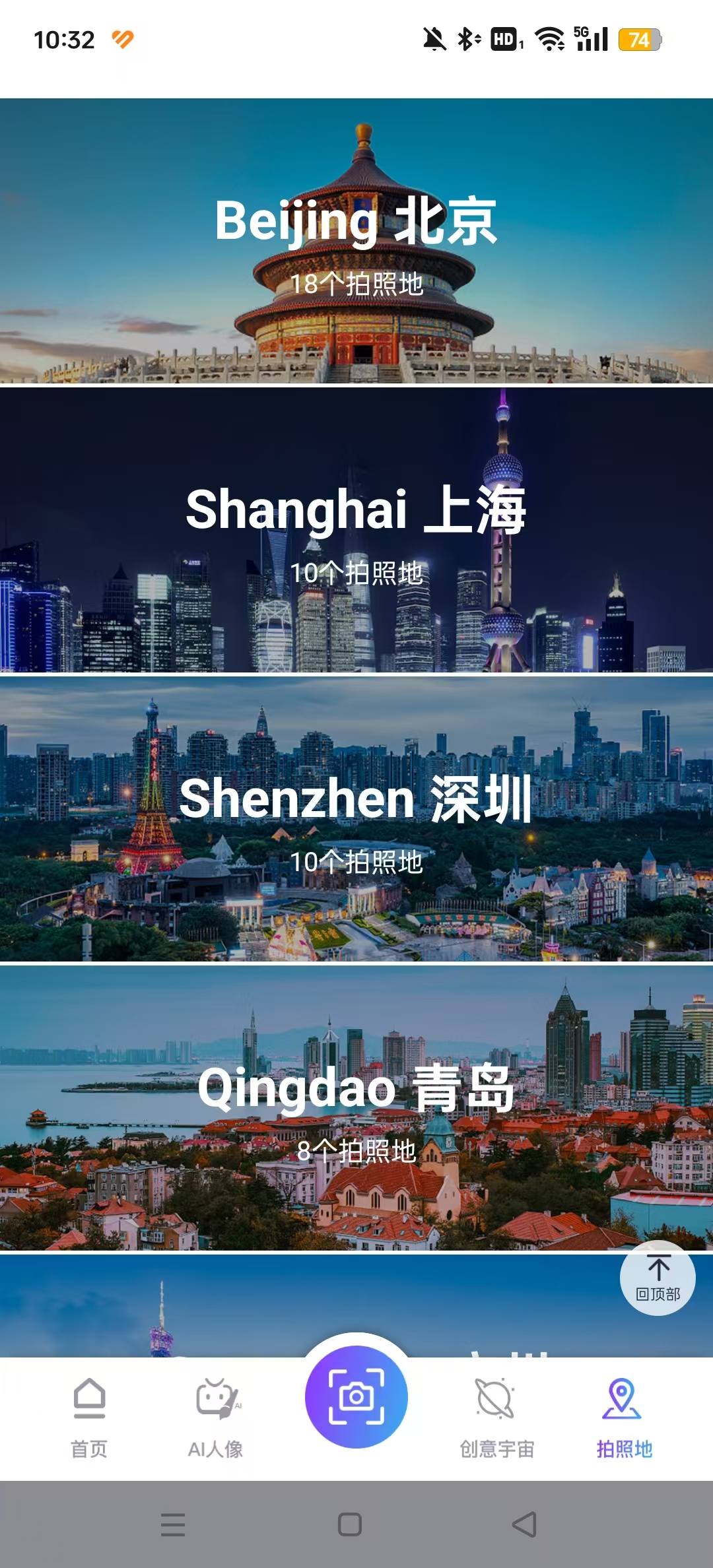Open the center camera button
Screen dimensions: 713x1568
click(356, 1396)
